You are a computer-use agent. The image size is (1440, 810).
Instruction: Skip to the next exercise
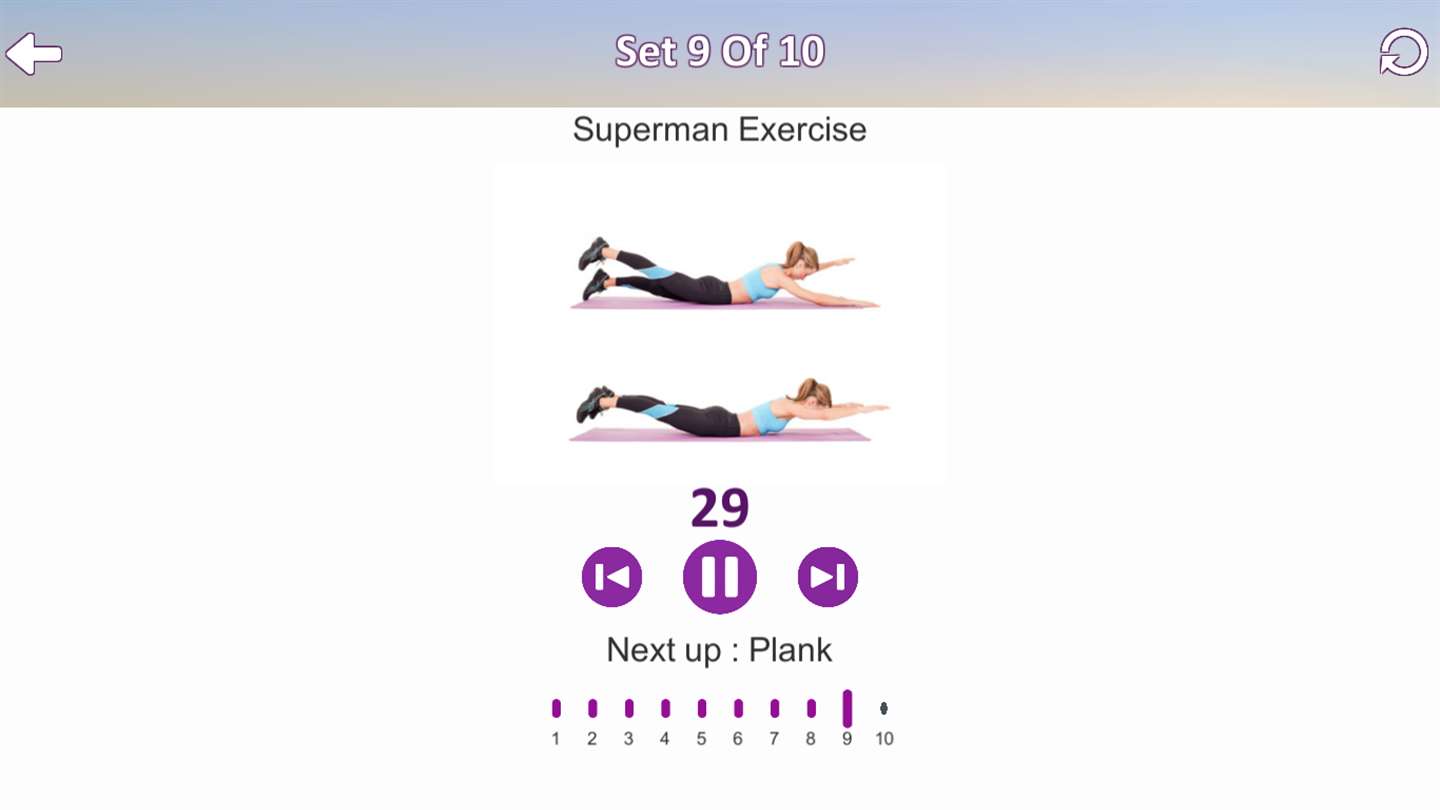(x=827, y=577)
